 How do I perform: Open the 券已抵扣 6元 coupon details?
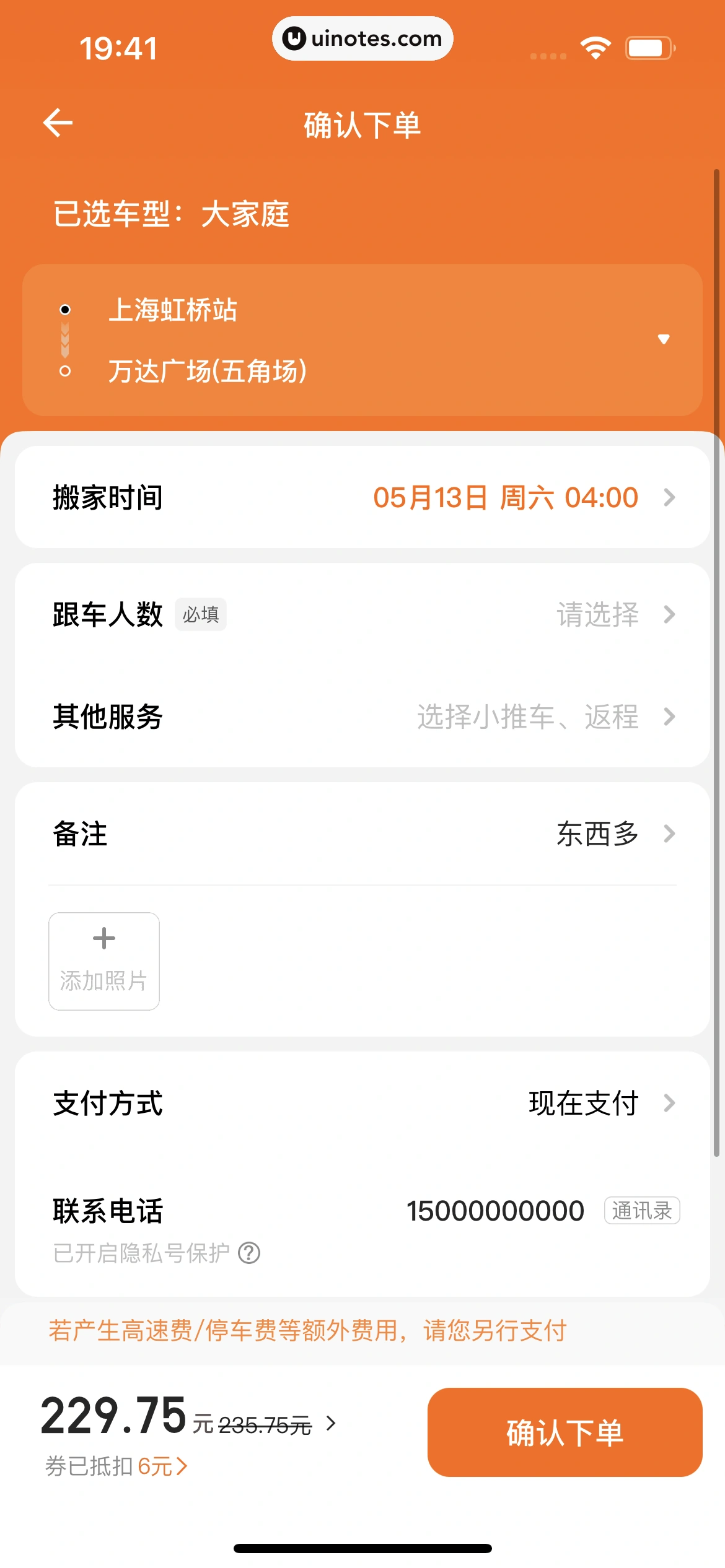(113, 1466)
